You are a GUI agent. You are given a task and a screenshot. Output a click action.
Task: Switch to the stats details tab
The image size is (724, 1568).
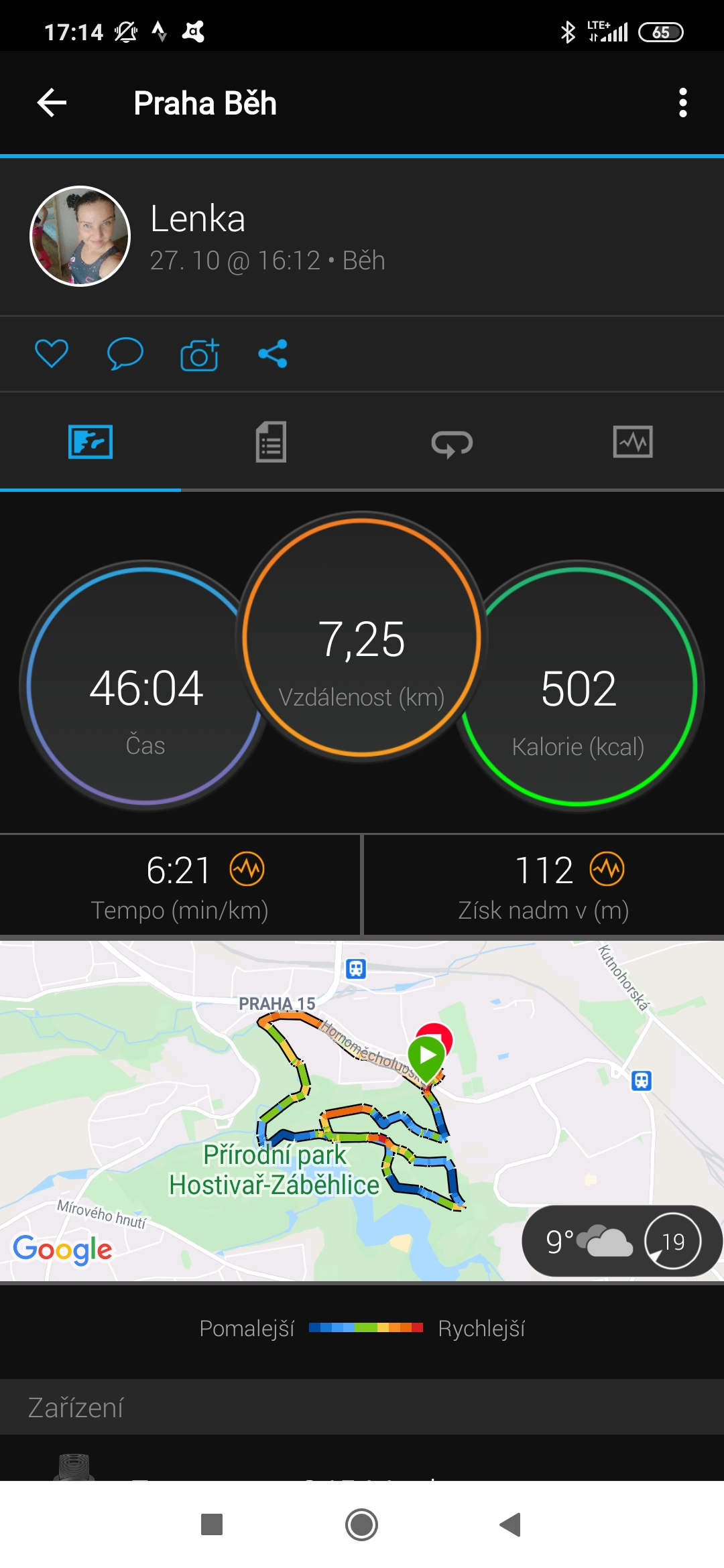(271, 442)
